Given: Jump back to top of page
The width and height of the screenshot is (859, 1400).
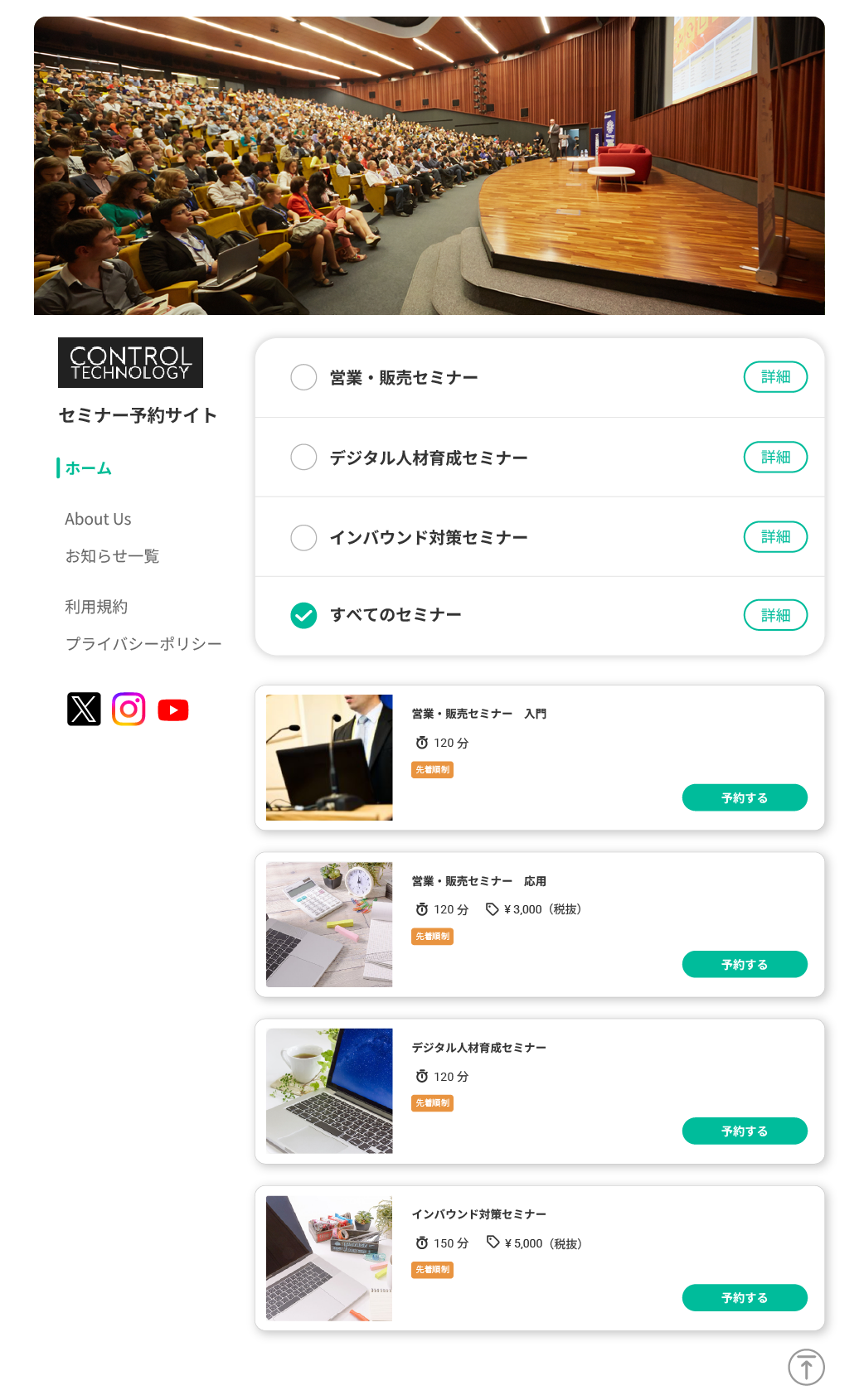Looking at the screenshot, I should point(805,1367).
